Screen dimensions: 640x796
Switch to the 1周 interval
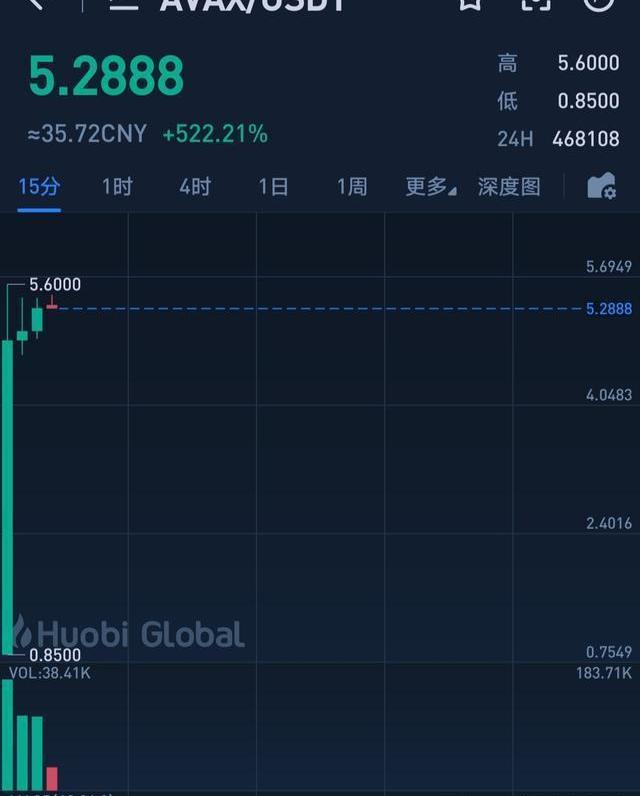pyautogui.click(x=351, y=187)
